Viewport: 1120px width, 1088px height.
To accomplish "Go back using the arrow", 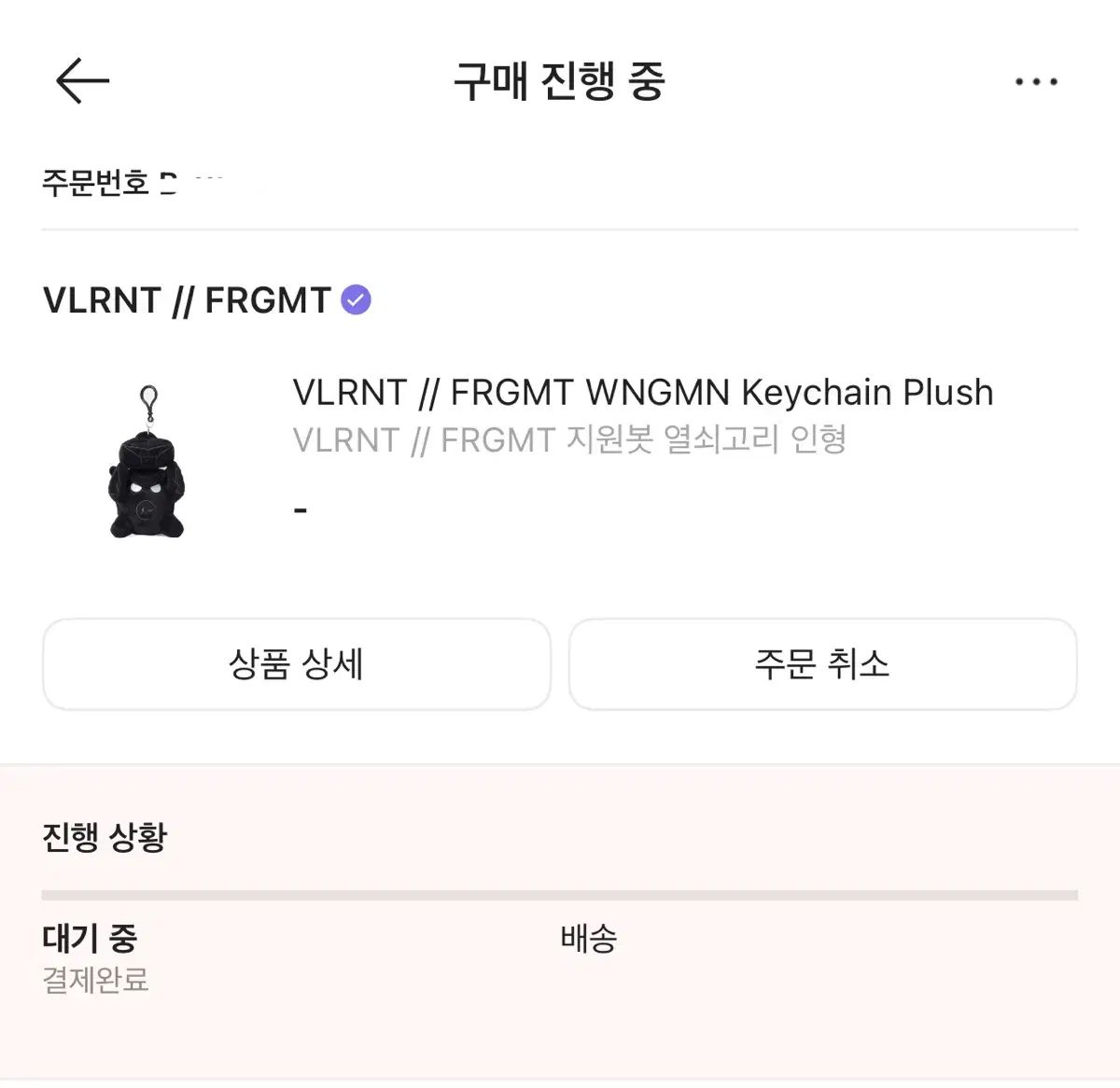I will coord(82,80).
